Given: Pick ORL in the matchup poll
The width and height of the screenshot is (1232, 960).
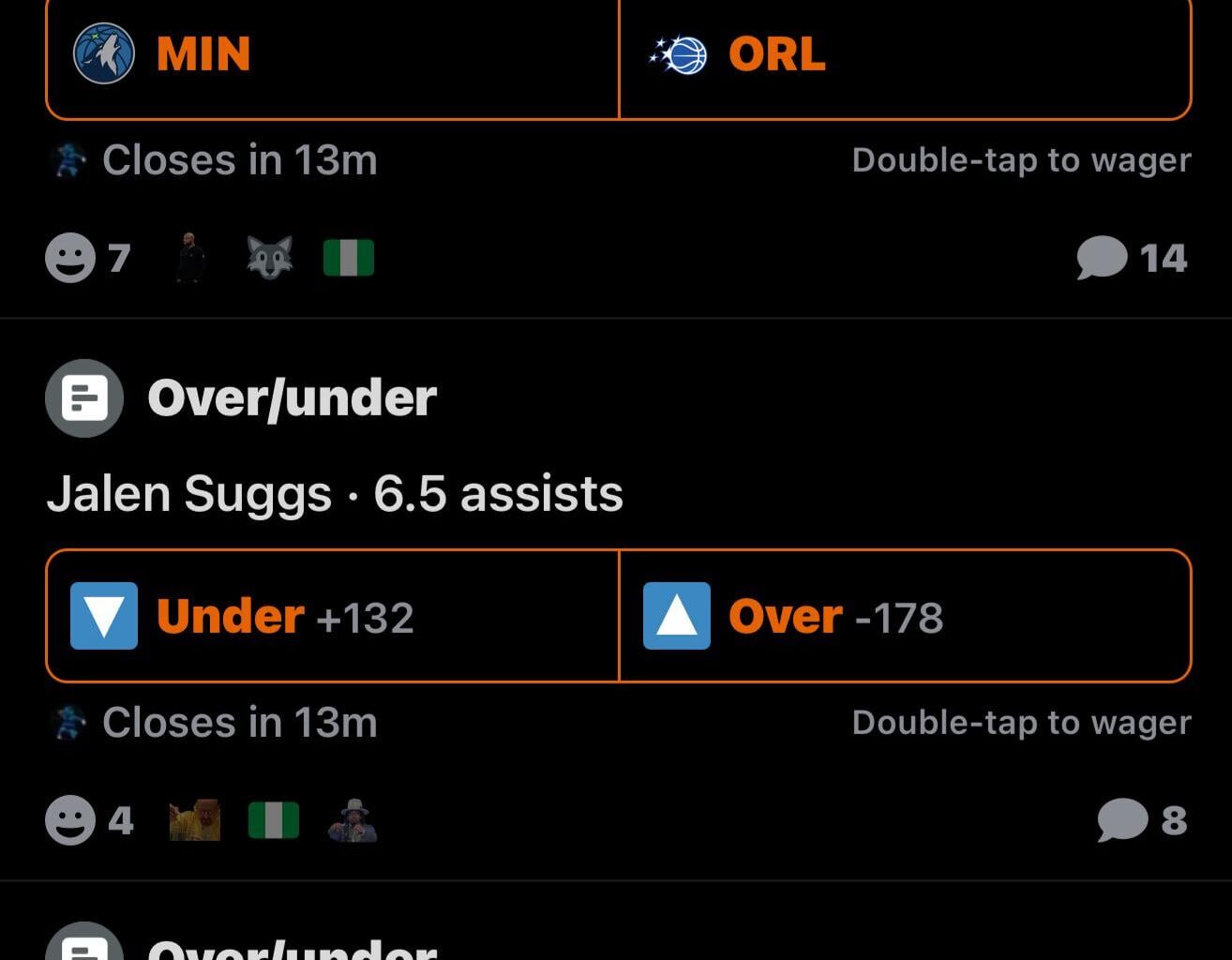Looking at the screenshot, I should [904, 56].
